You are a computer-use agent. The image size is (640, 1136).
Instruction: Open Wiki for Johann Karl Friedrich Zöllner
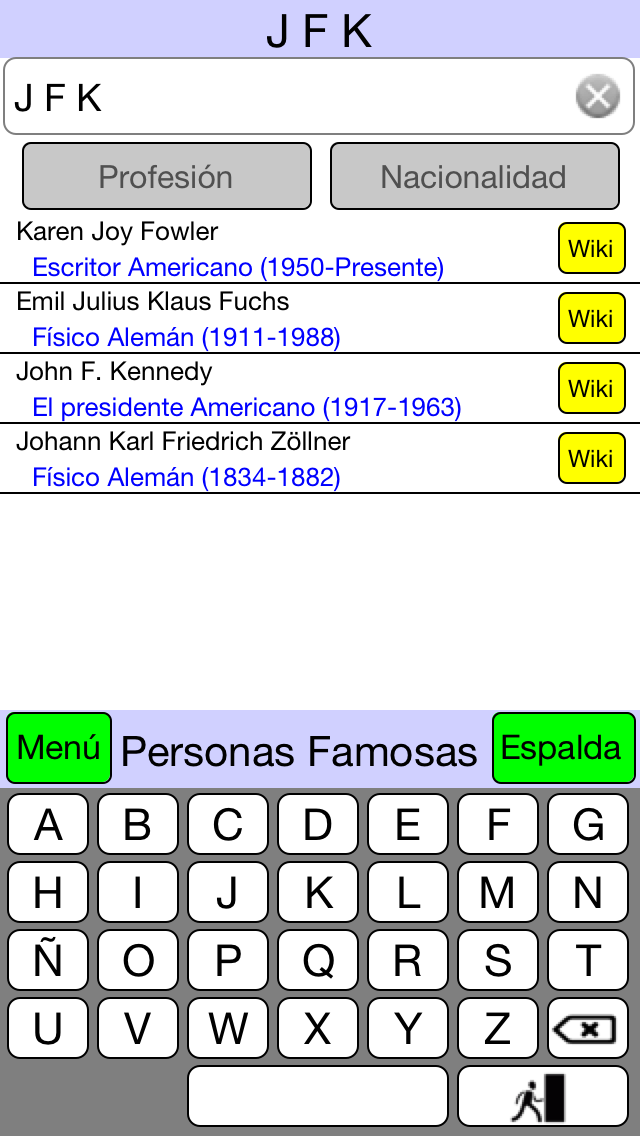[591, 458]
